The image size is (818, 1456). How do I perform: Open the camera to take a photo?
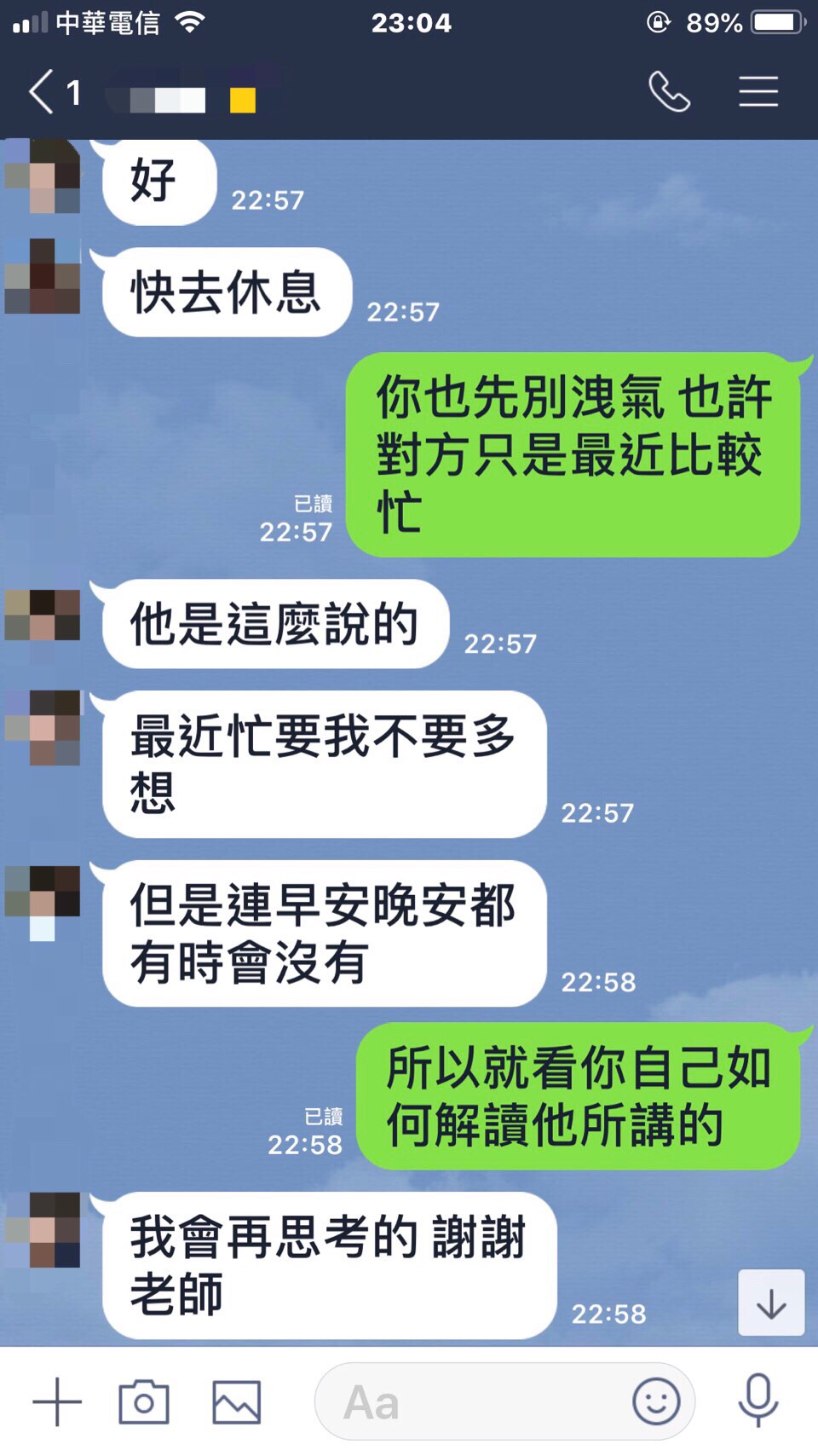143,1401
